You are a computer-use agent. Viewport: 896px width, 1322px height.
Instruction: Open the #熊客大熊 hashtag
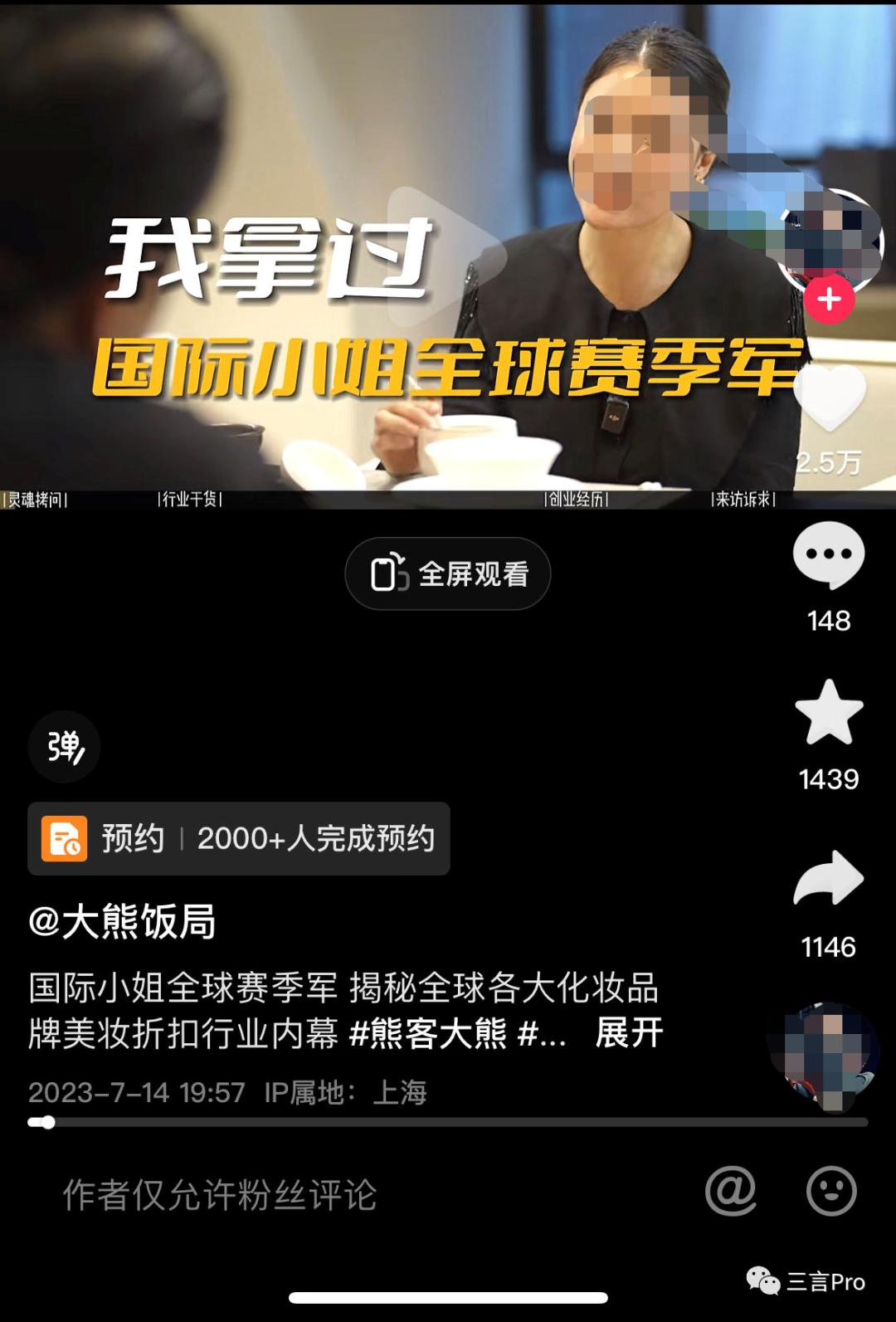click(x=427, y=1034)
